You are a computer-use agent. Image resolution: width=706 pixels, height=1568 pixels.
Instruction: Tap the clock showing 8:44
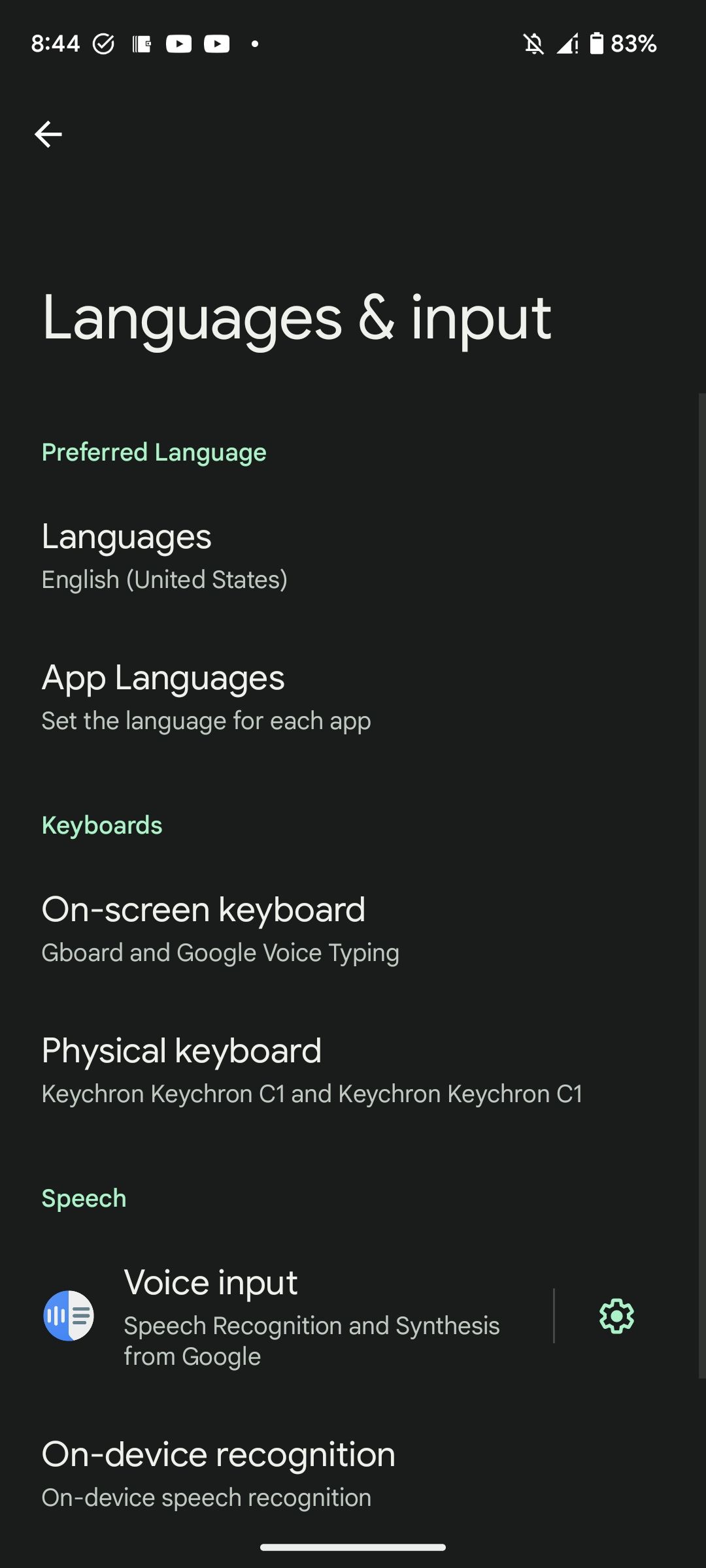(x=56, y=44)
